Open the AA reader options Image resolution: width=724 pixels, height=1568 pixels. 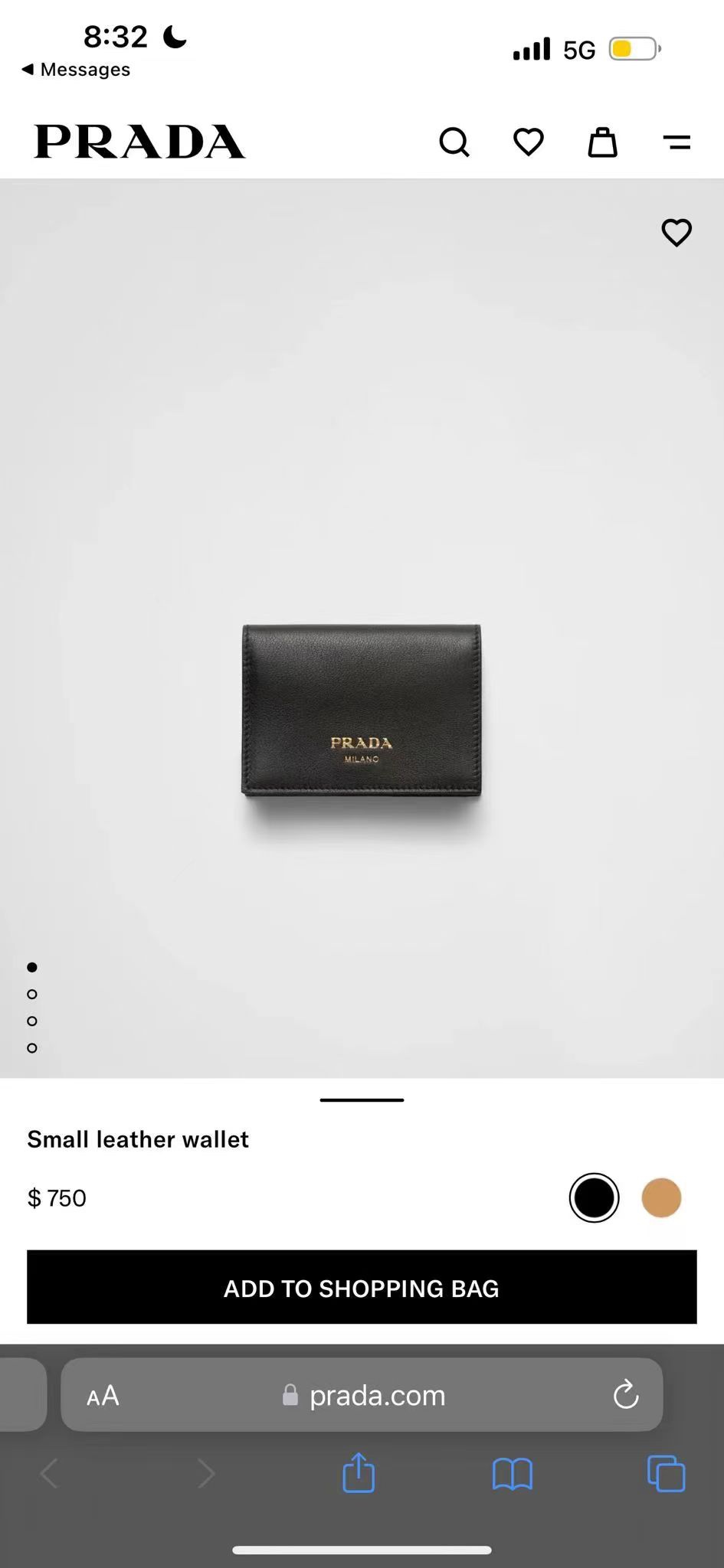[103, 1396]
